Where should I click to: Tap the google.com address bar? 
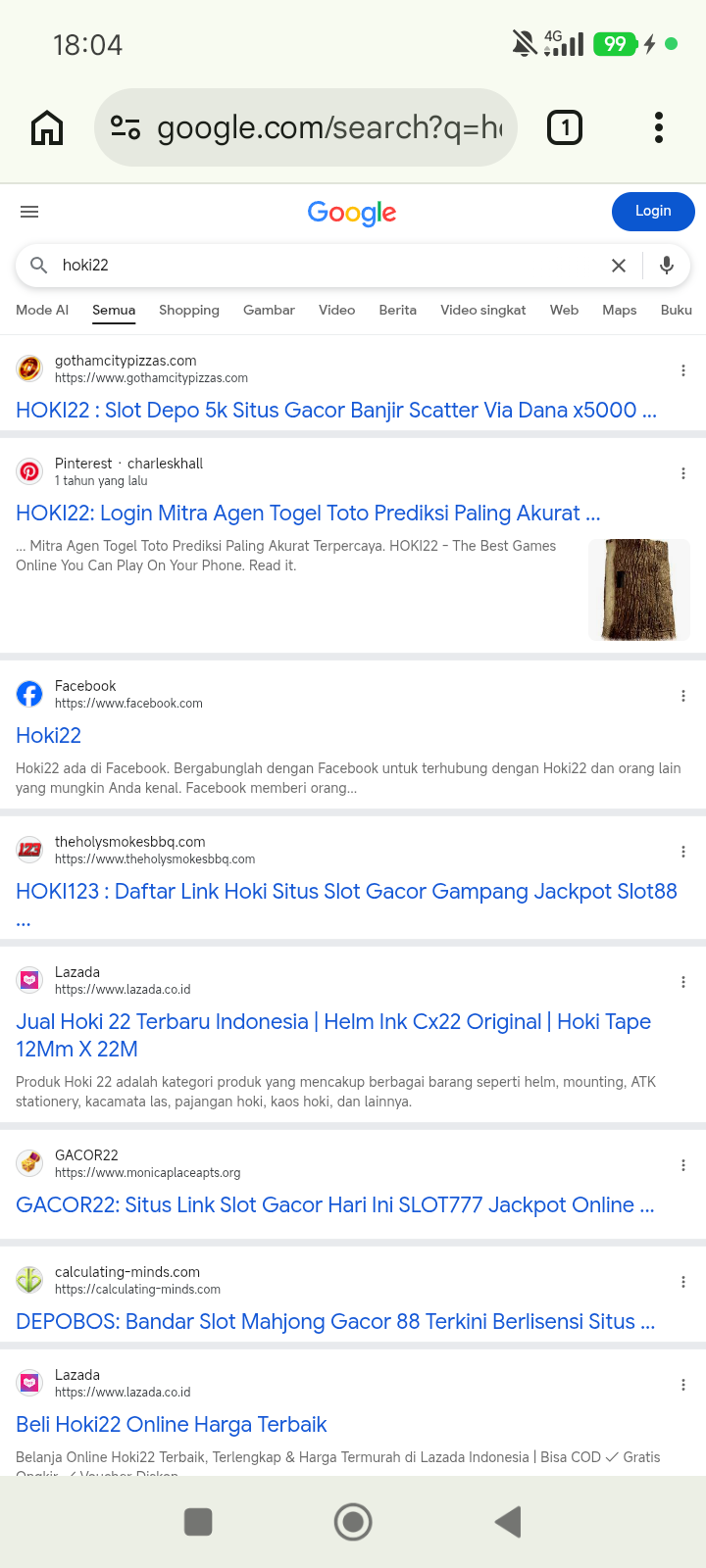coord(305,127)
